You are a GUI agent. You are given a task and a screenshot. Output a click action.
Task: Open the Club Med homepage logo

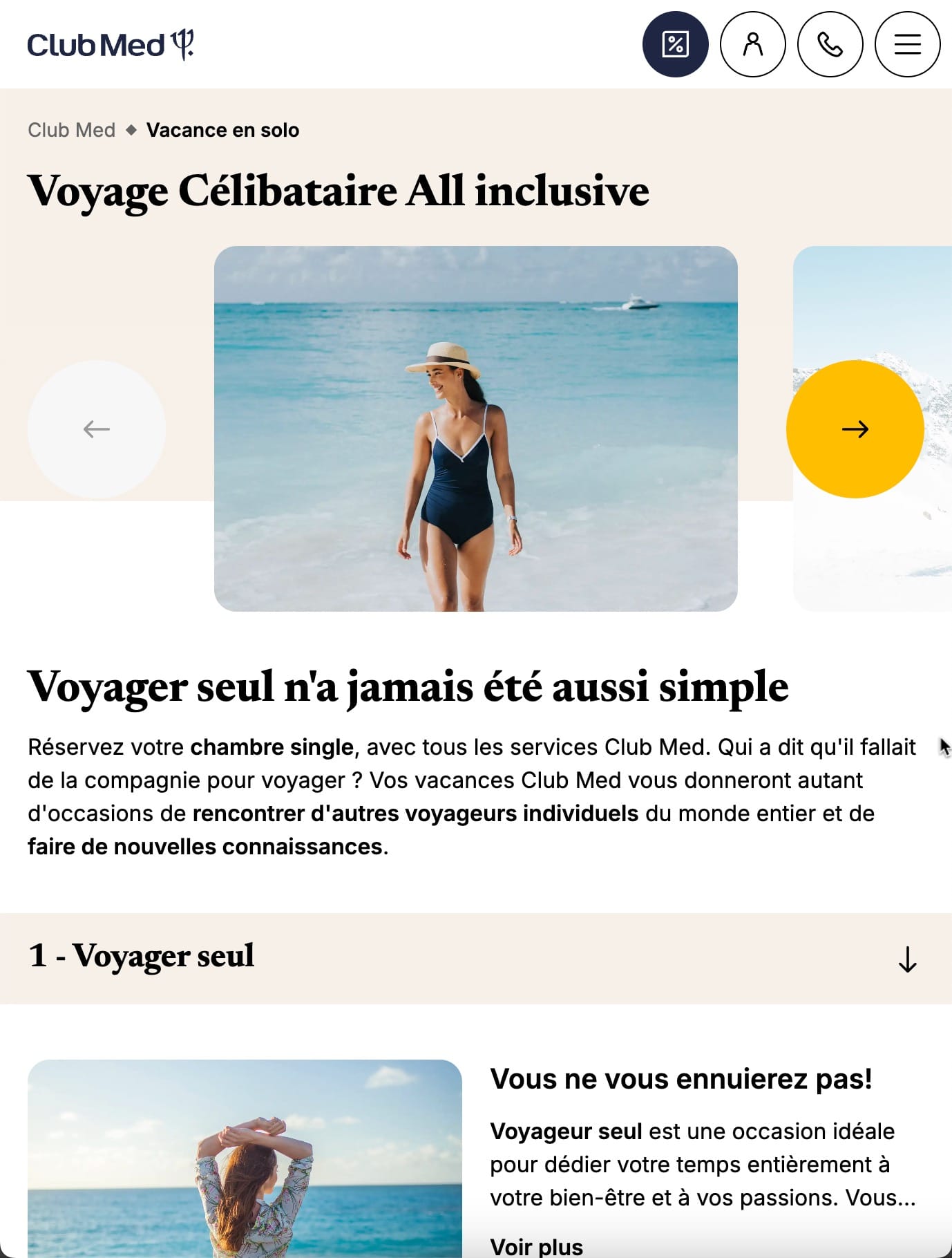point(111,45)
